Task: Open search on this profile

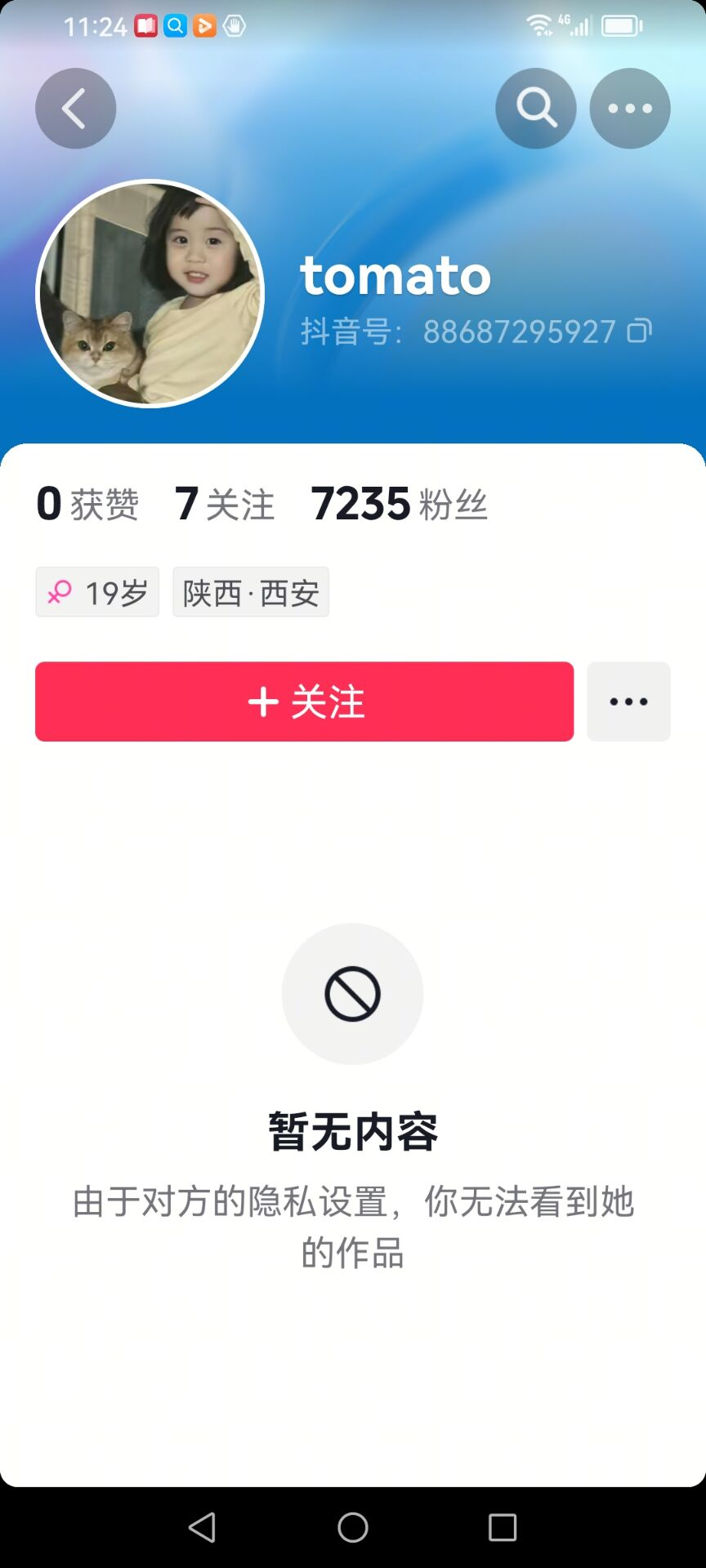Action: tap(535, 109)
